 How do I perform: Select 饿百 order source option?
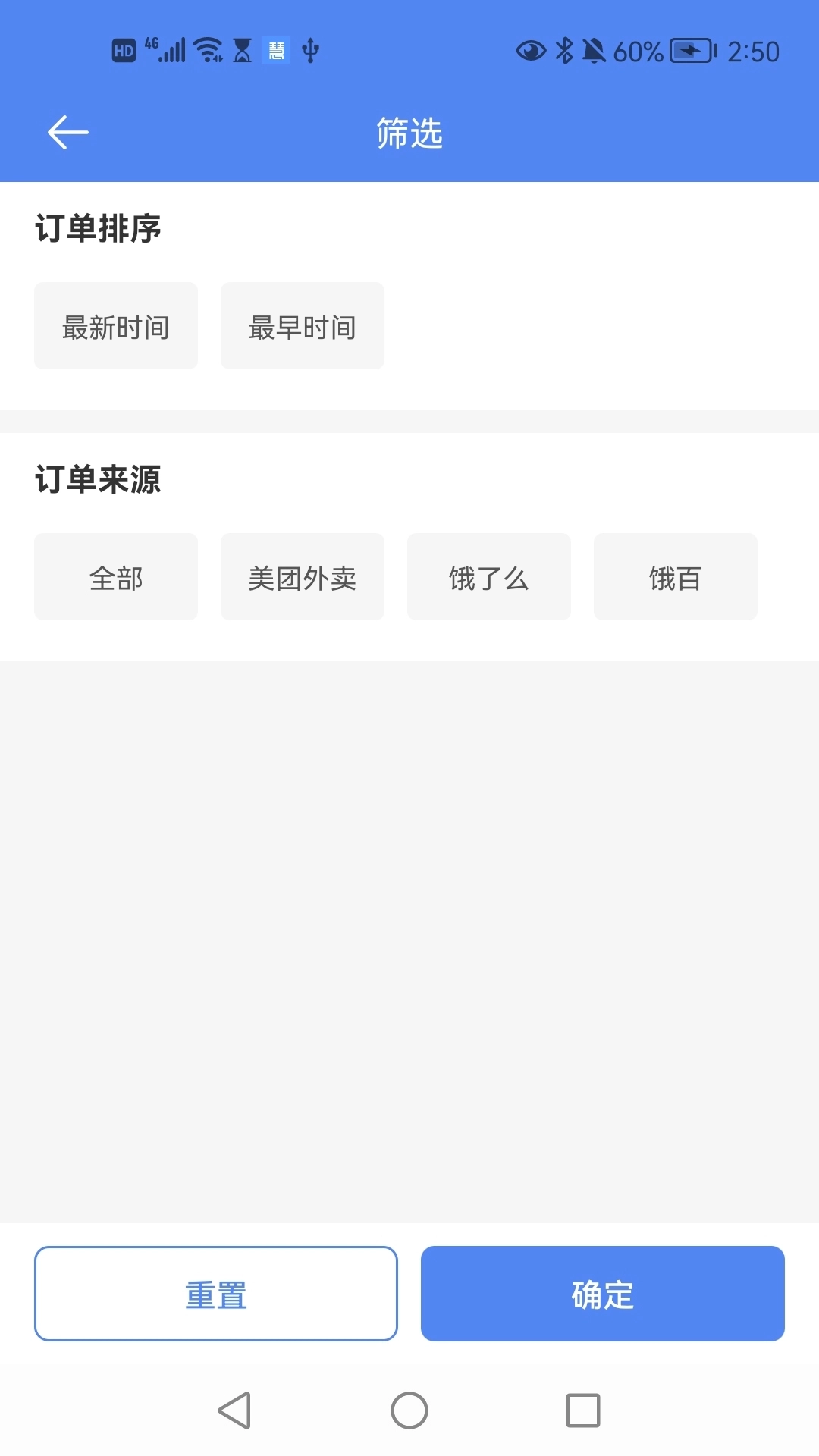click(x=675, y=576)
